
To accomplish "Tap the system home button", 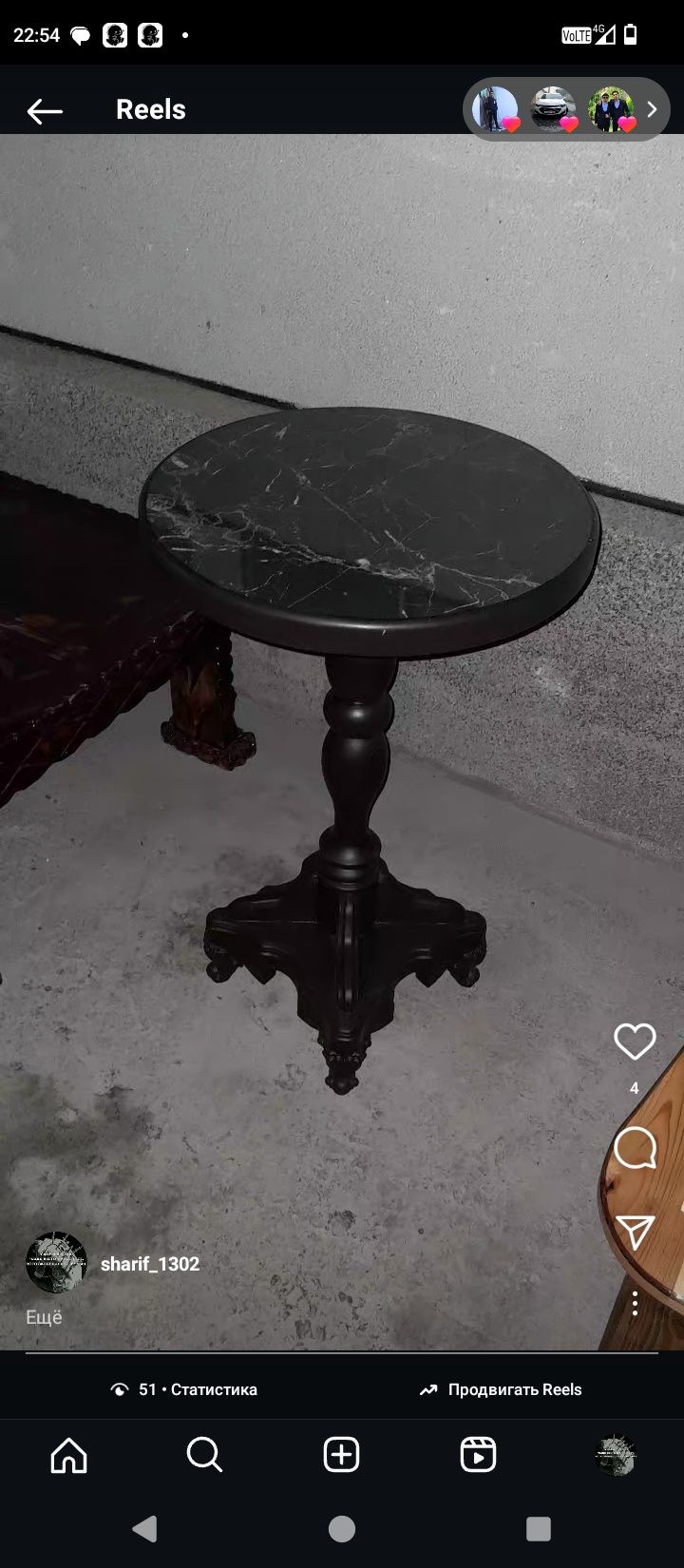I will [x=342, y=1528].
